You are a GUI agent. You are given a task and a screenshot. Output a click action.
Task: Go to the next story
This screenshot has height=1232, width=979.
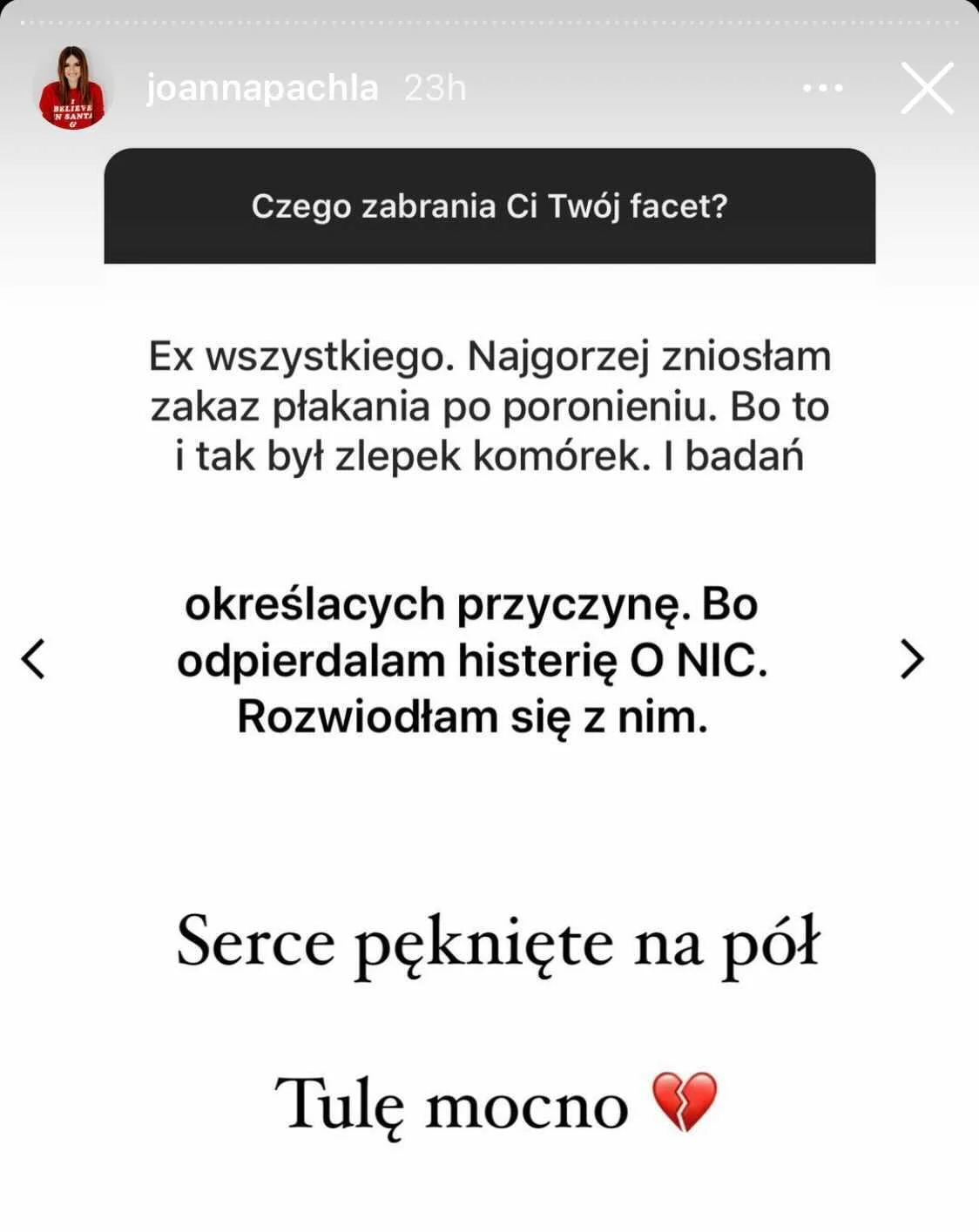(912, 659)
